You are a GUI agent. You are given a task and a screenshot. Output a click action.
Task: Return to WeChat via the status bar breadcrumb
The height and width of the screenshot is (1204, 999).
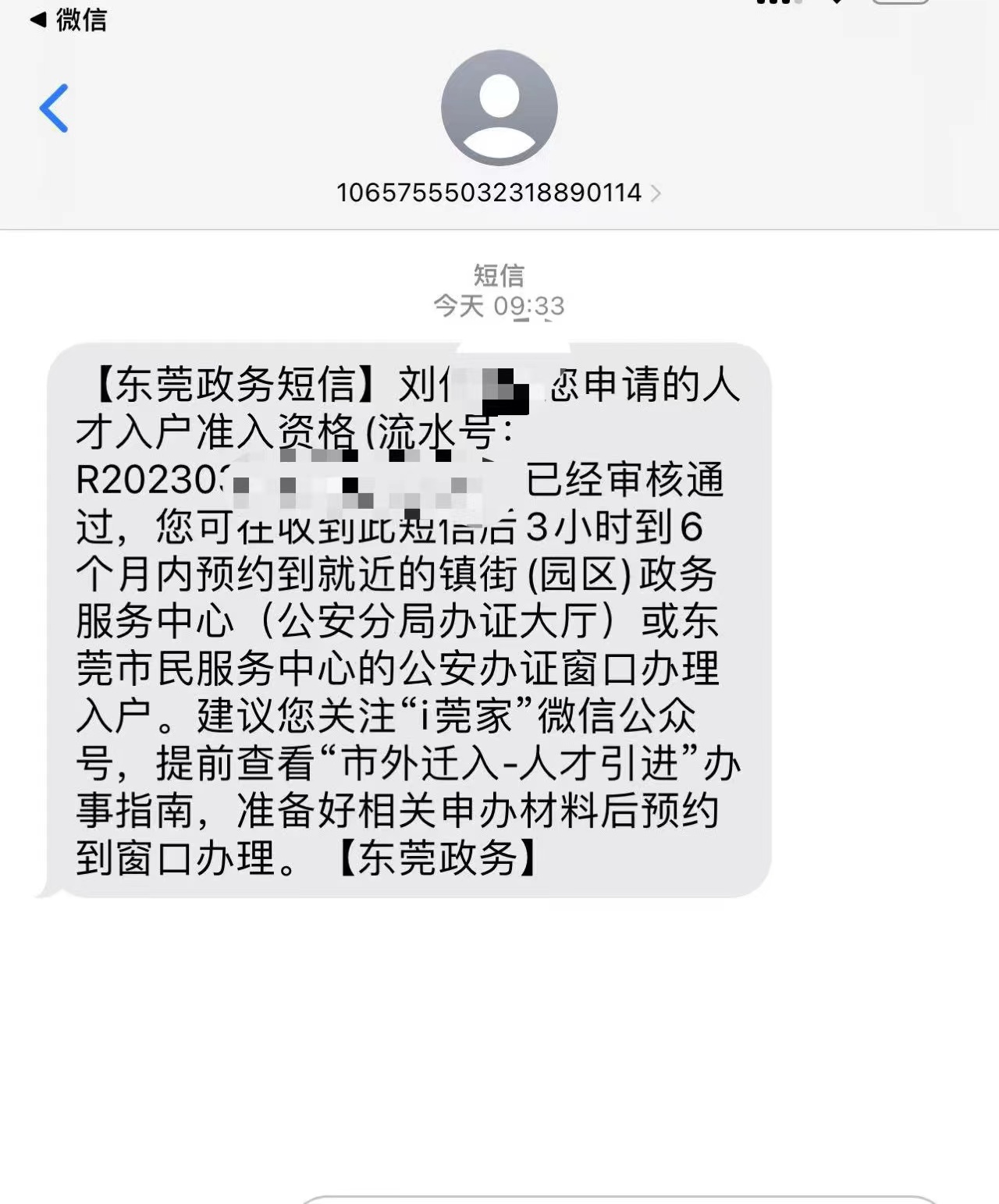69,20
